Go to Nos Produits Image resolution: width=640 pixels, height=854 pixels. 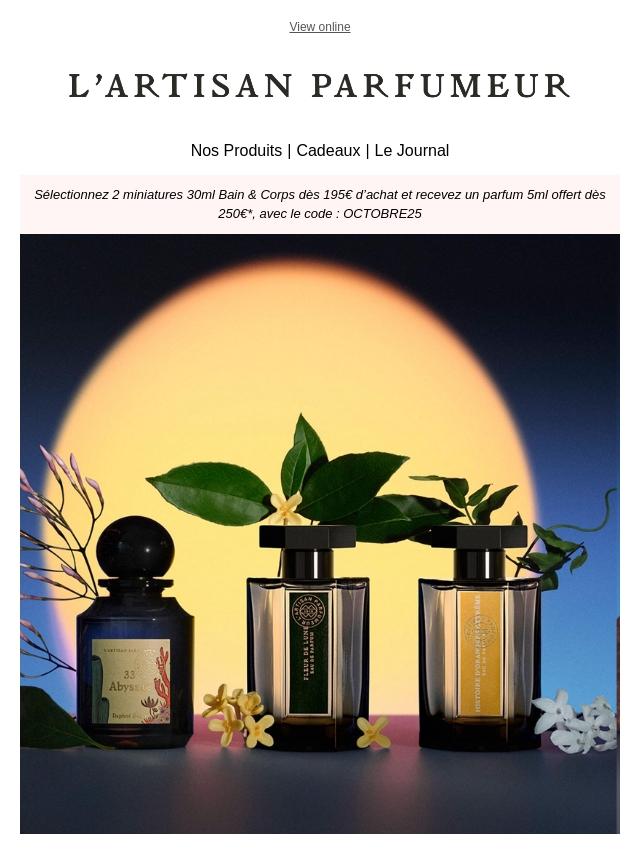(236, 150)
